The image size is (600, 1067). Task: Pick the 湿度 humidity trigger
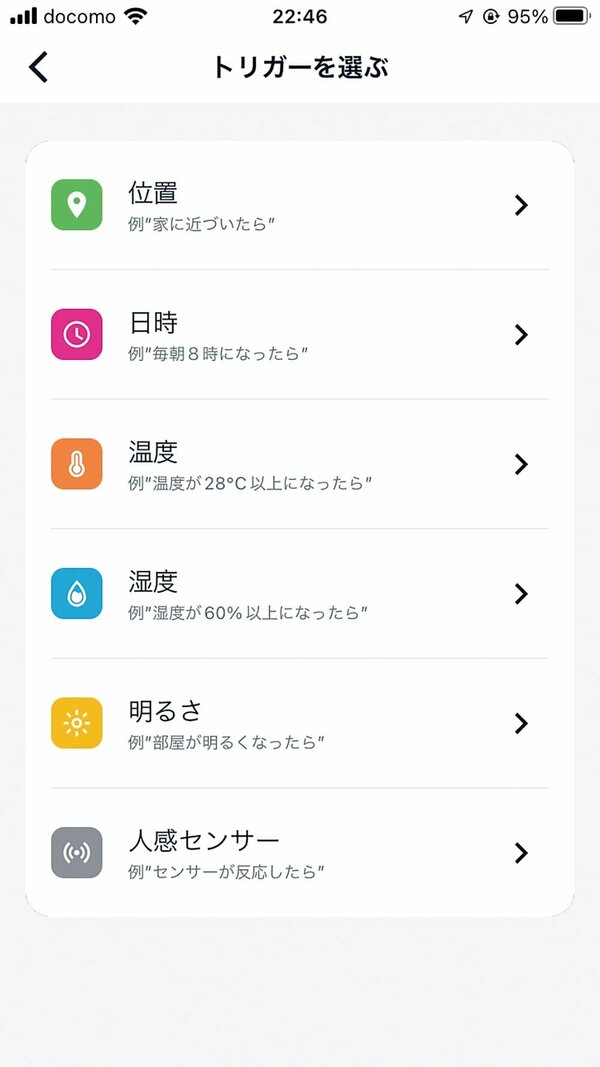pyautogui.click(x=300, y=593)
